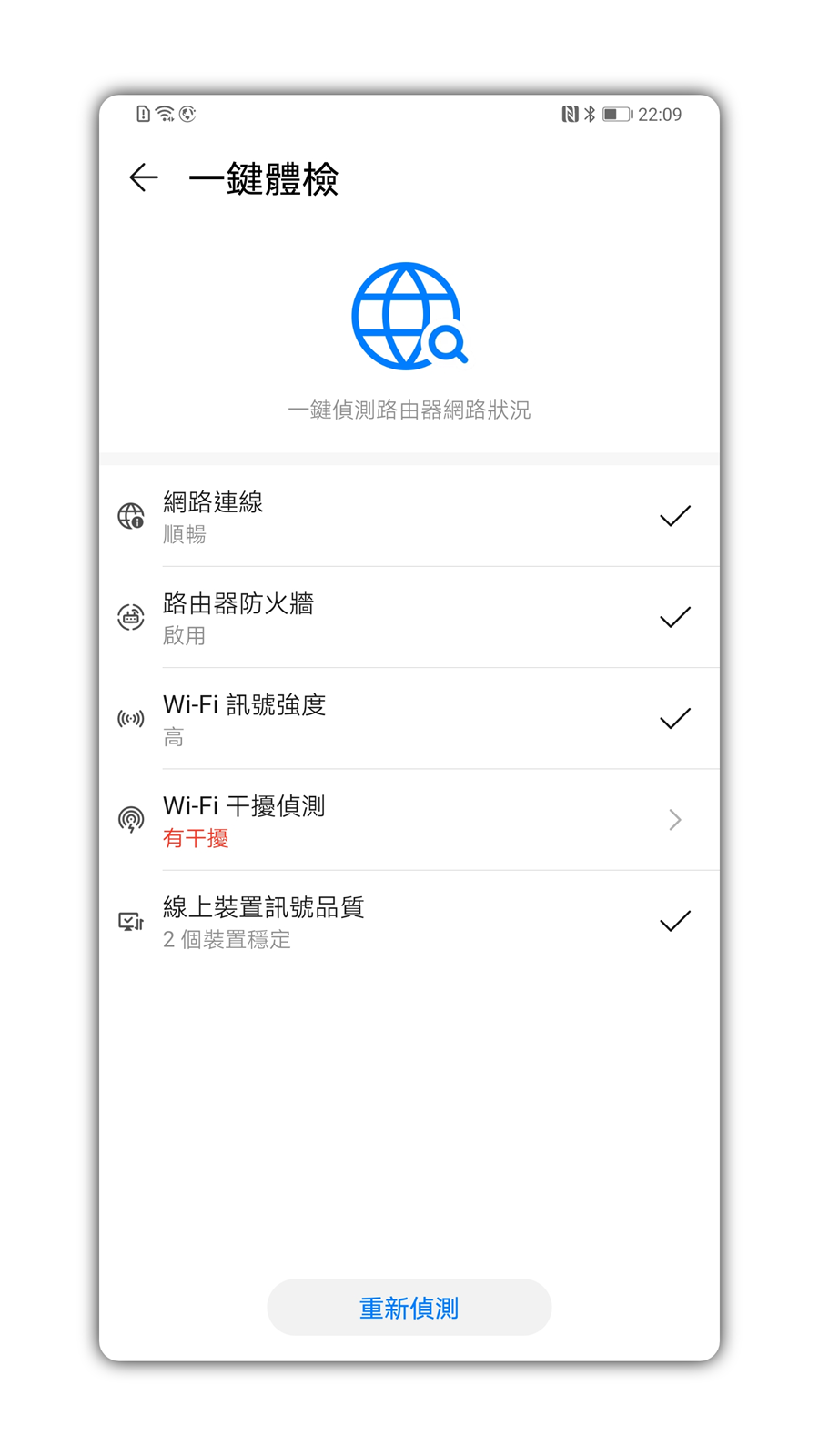The image size is (819, 1456).
Task: Expand Wi-Fi 干擾偵測 details via chevron
Action: click(675, 819)
